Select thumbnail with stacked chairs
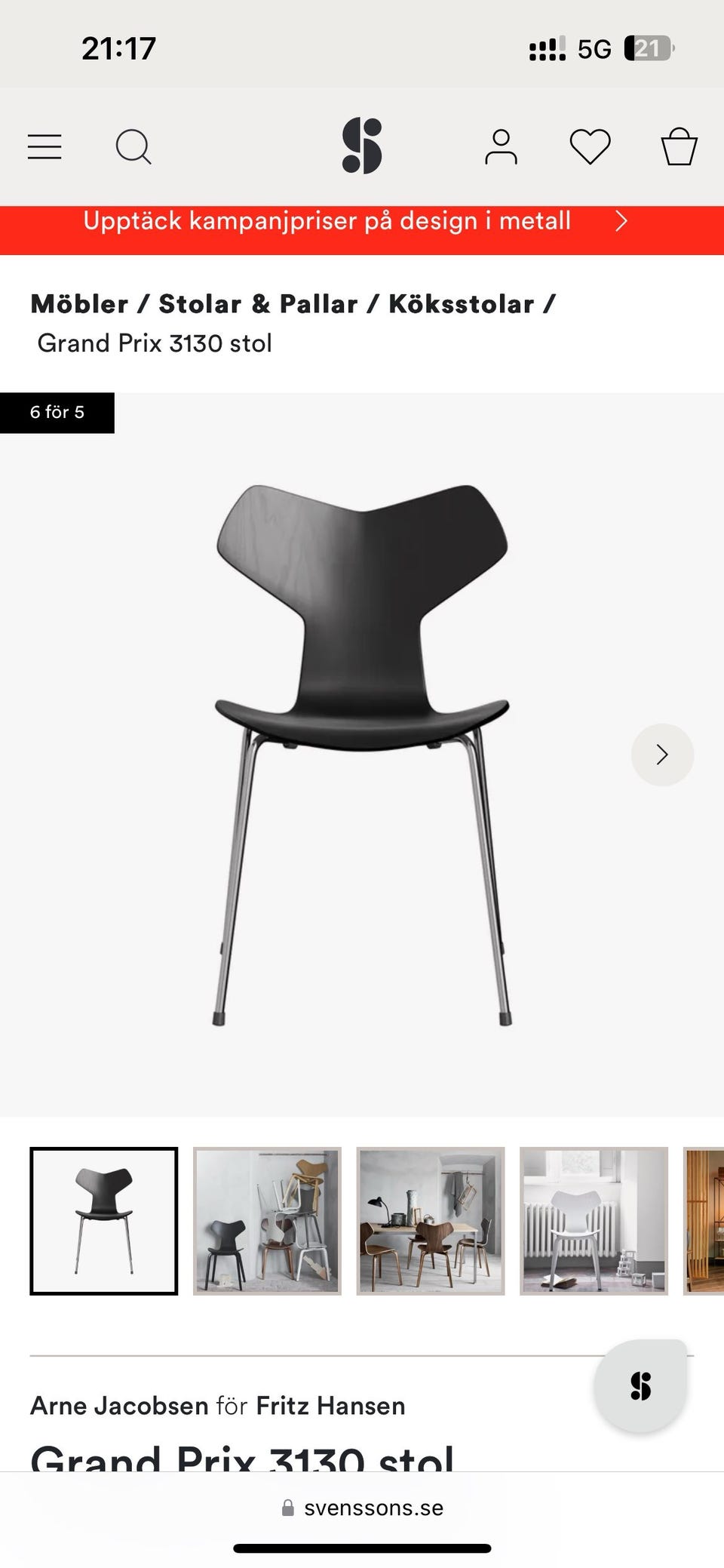 pyautogui.click(x=267, y=1221)
